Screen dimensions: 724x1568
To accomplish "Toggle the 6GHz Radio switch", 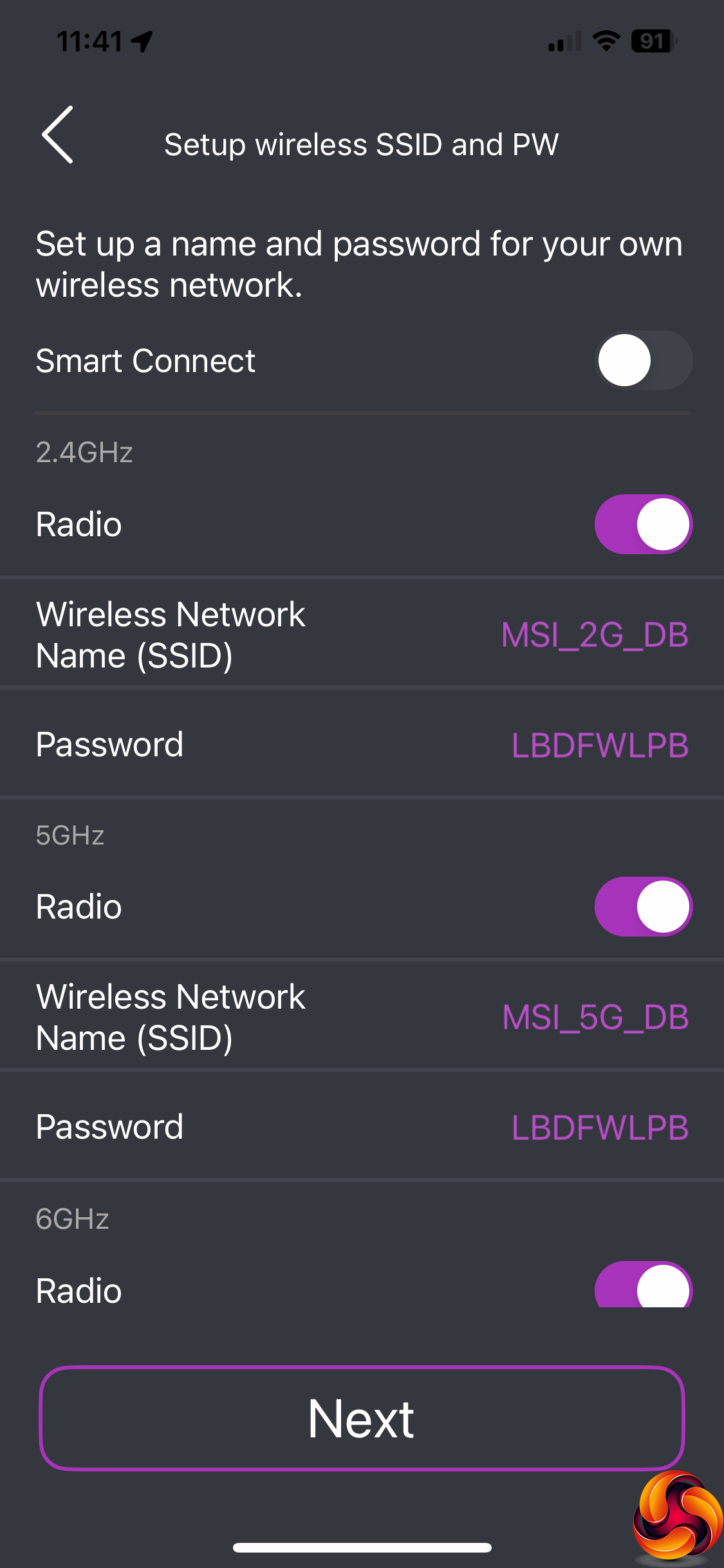I will [643, 1286].
